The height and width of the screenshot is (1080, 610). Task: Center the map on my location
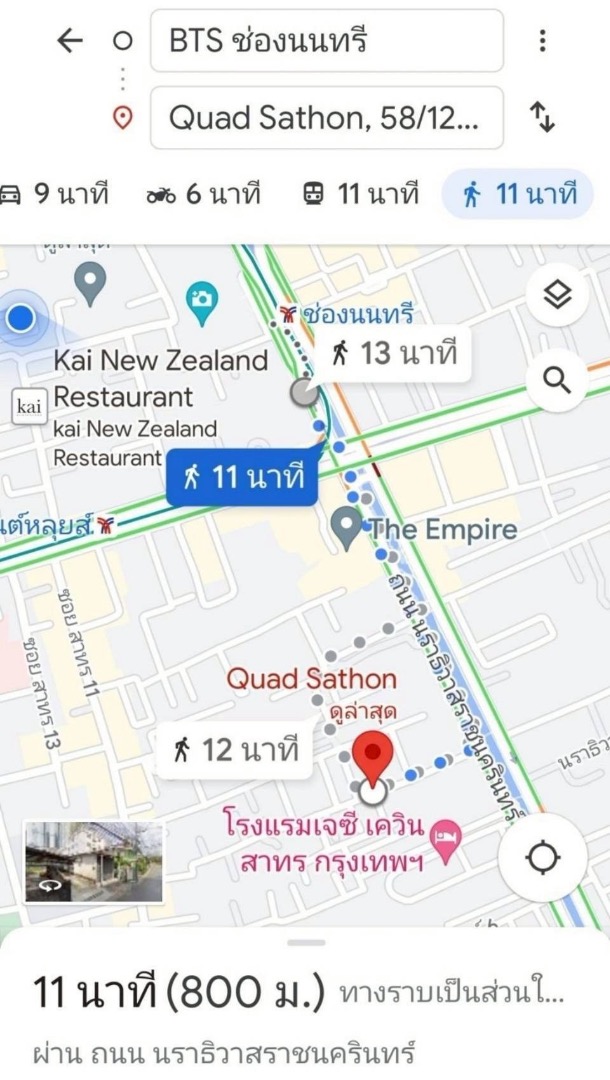click(x=543, y=858)
